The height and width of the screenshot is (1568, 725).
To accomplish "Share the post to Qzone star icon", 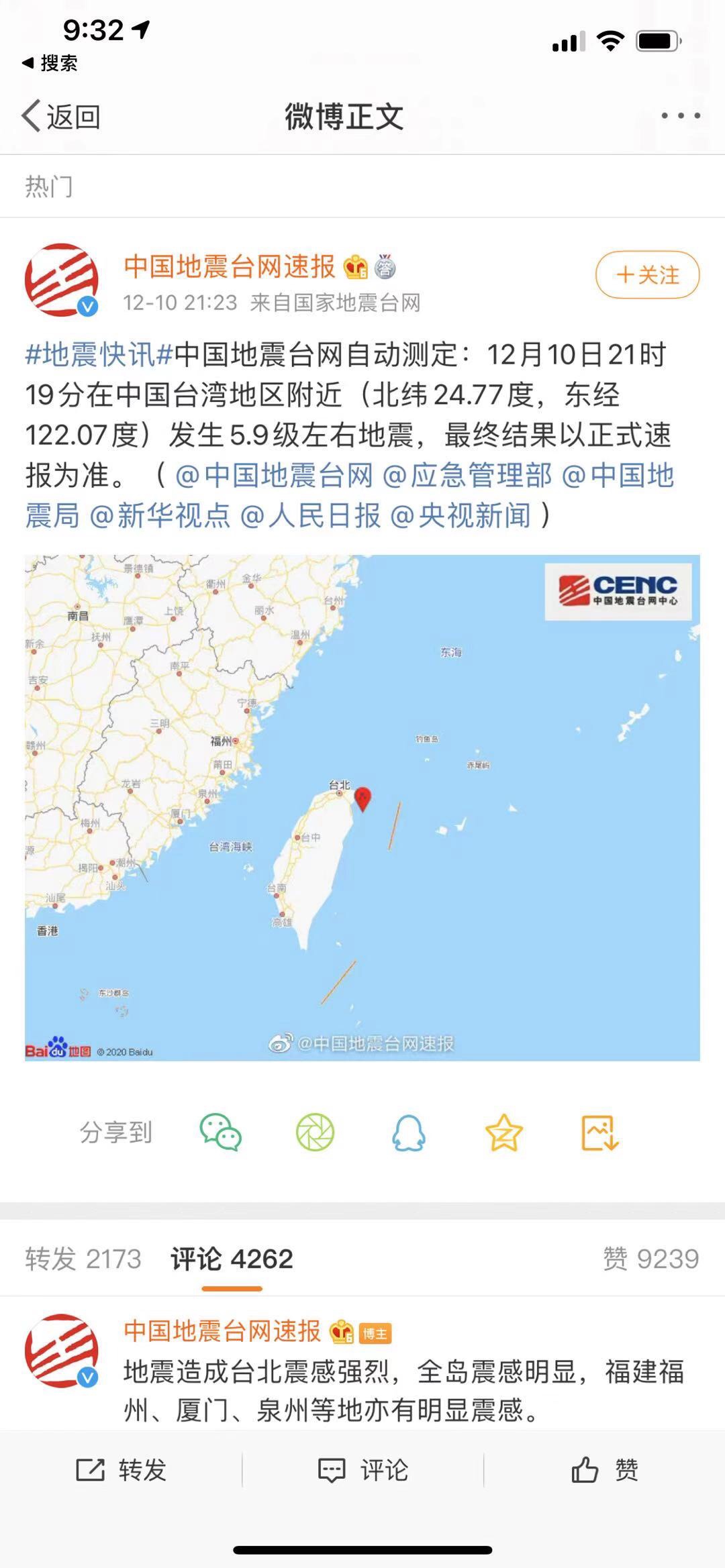I will (x=503, y=1132).
